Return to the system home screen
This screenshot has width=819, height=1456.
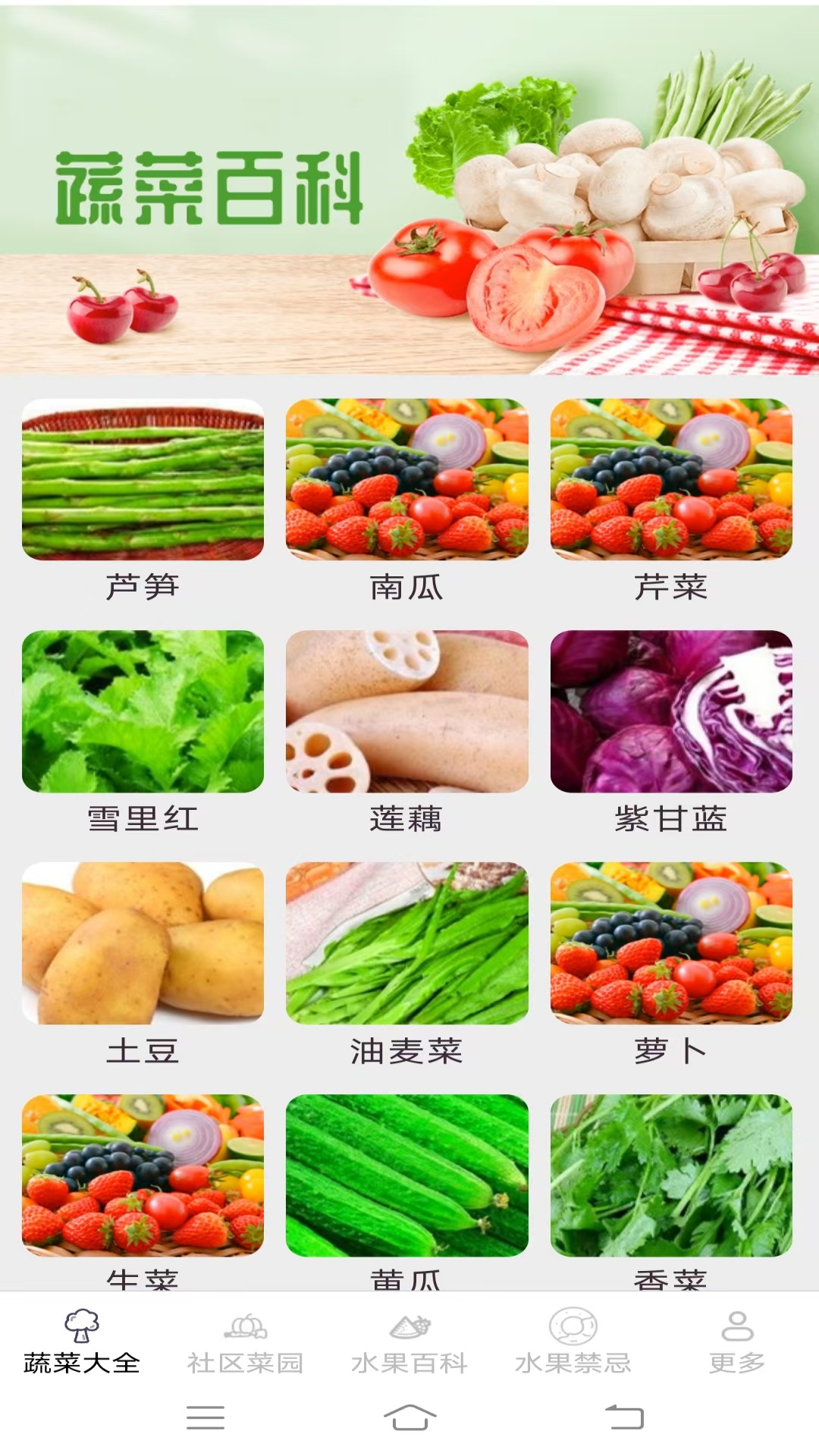tap(409, 1417)
